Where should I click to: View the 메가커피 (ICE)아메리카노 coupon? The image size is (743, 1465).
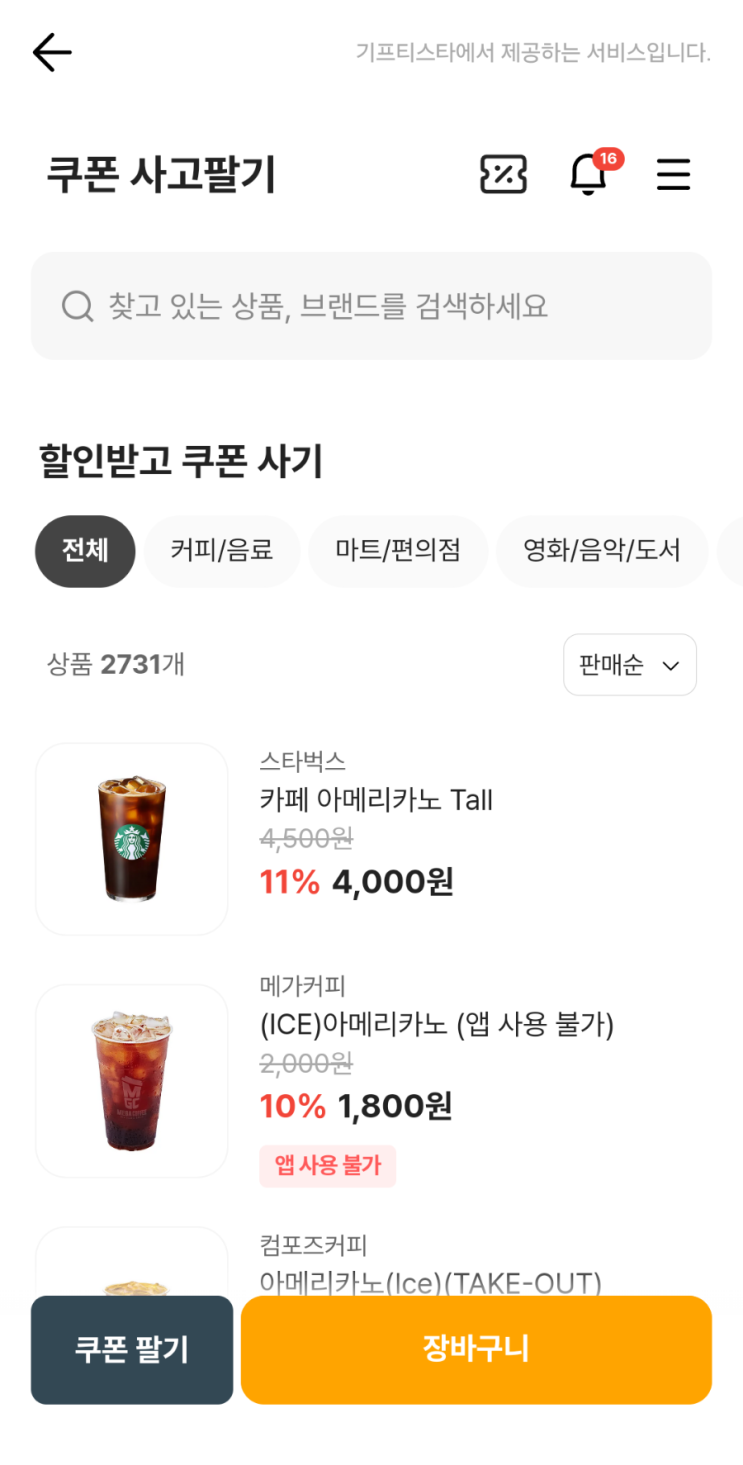click(x=436, y=1024)
